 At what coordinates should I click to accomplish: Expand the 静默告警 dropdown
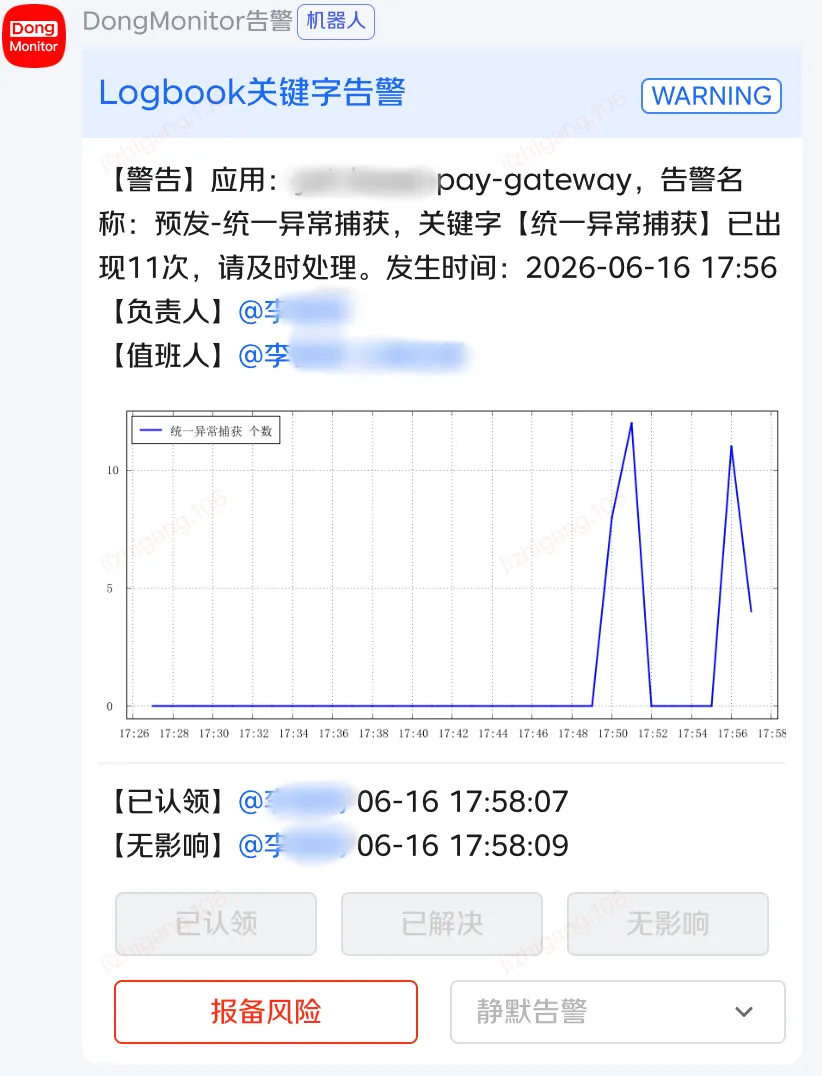point(618,1011)
